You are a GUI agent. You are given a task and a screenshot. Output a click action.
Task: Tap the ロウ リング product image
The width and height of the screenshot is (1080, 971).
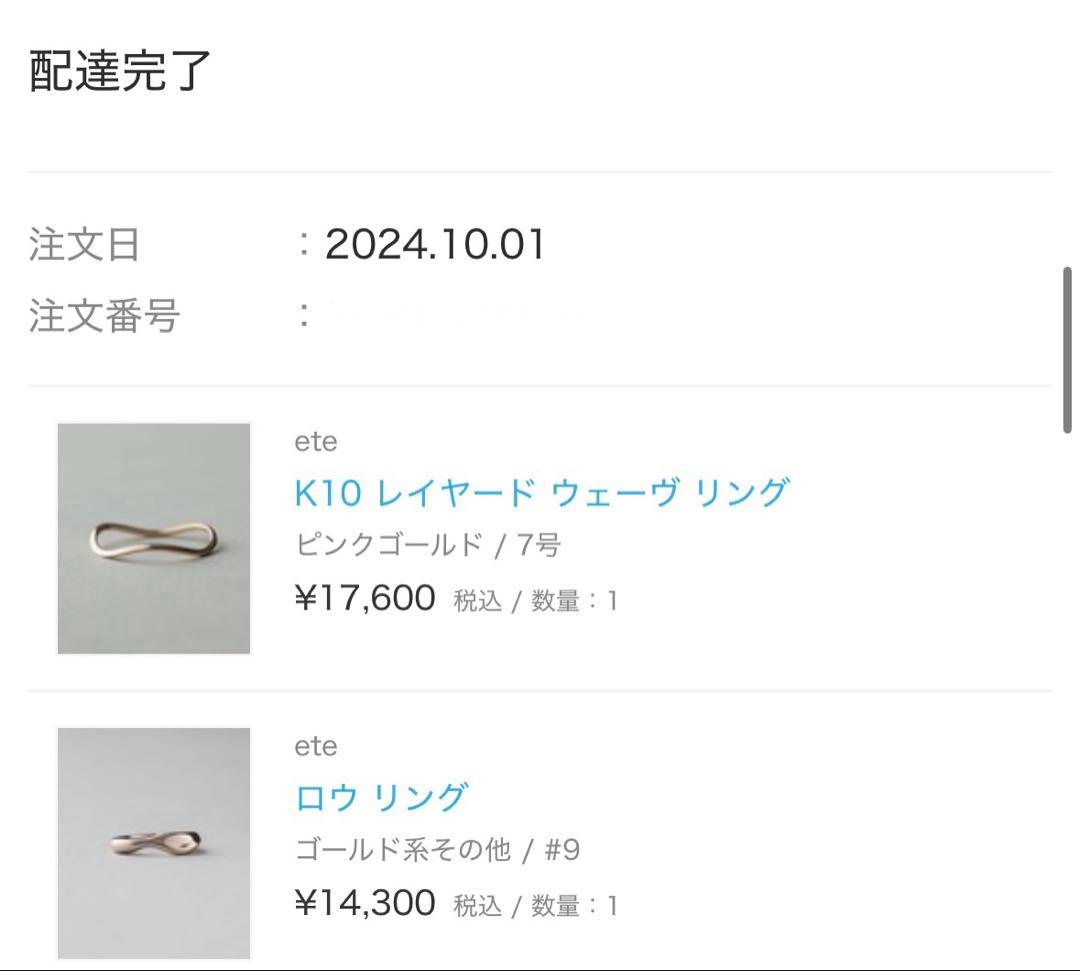(154, 843)
